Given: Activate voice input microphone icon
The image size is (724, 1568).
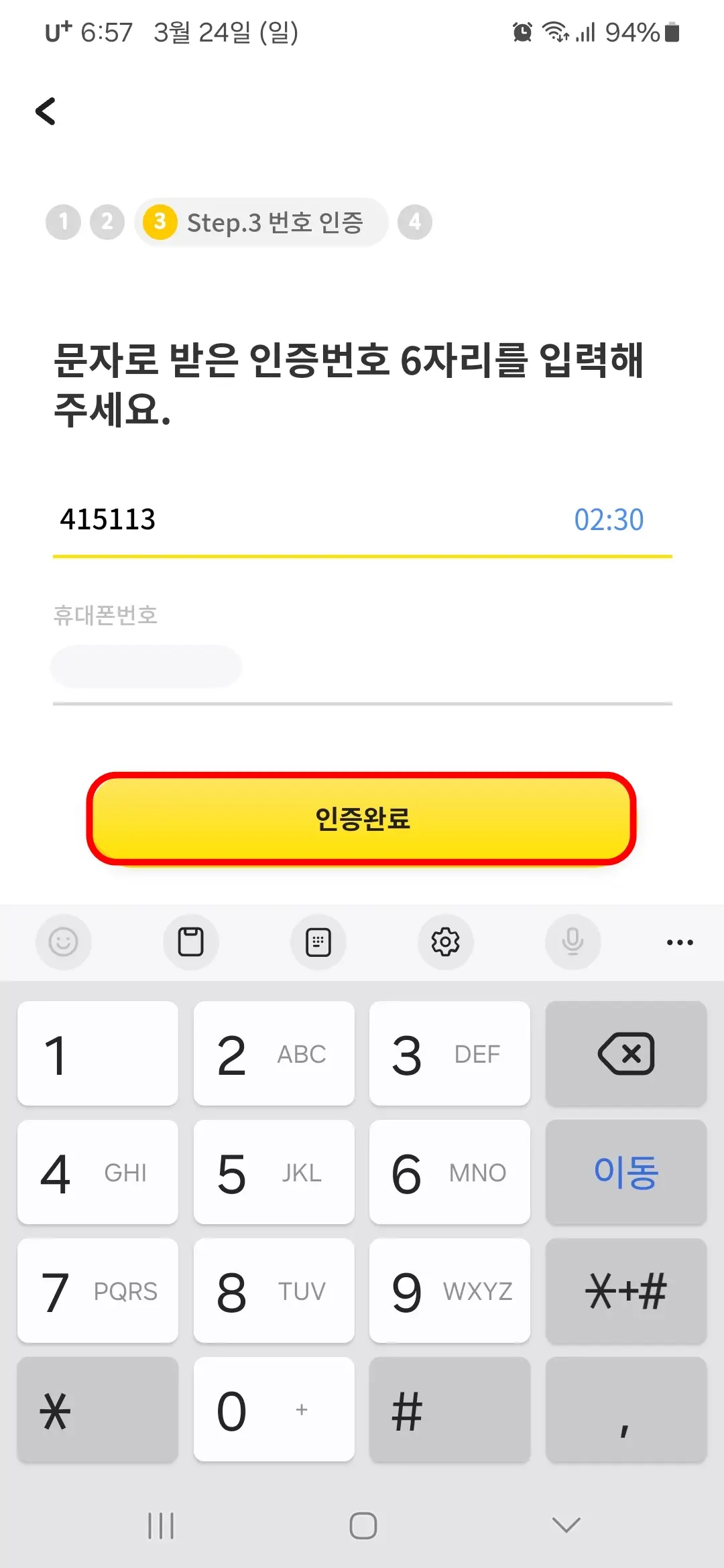Looking at the screenshot, I should point(572,942).
